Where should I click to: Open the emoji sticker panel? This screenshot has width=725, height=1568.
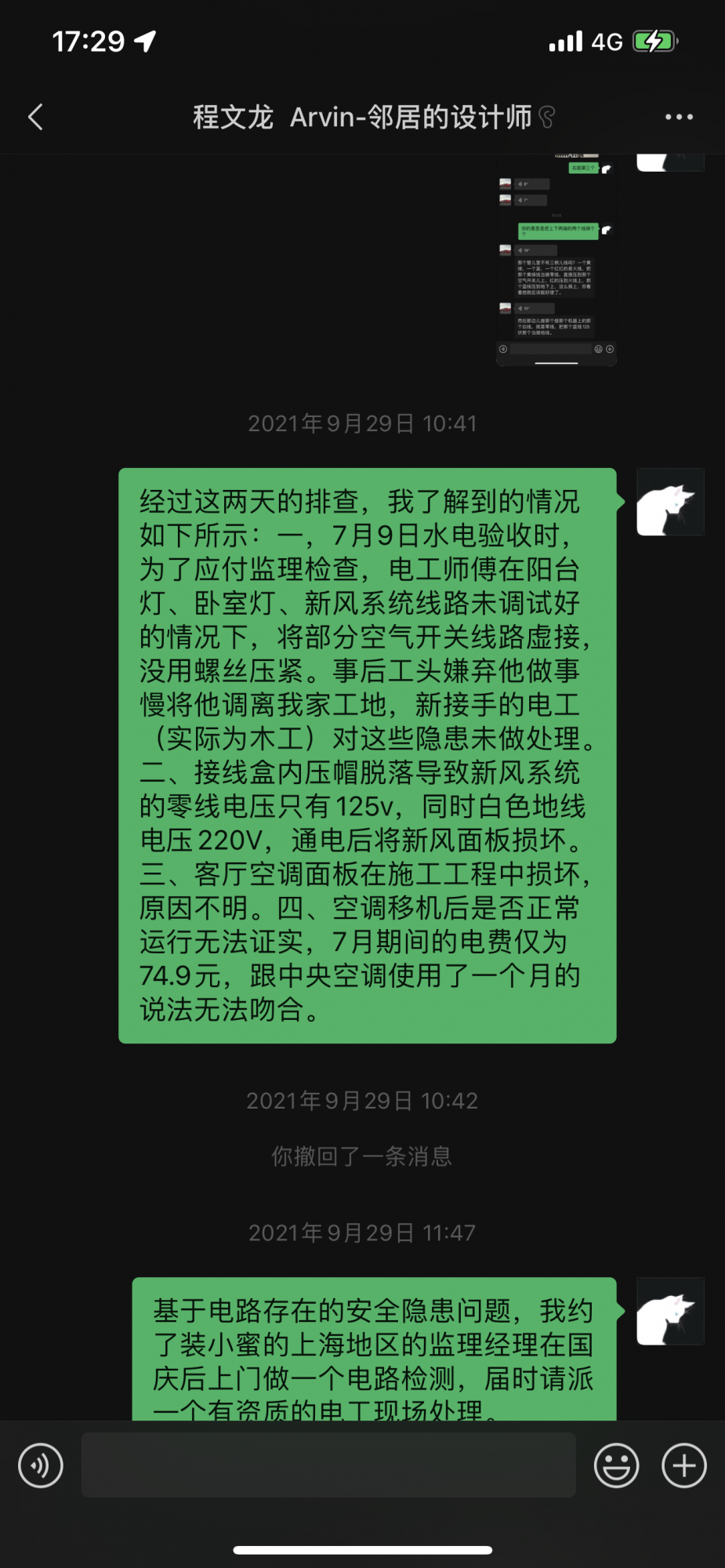[616, 1465]
